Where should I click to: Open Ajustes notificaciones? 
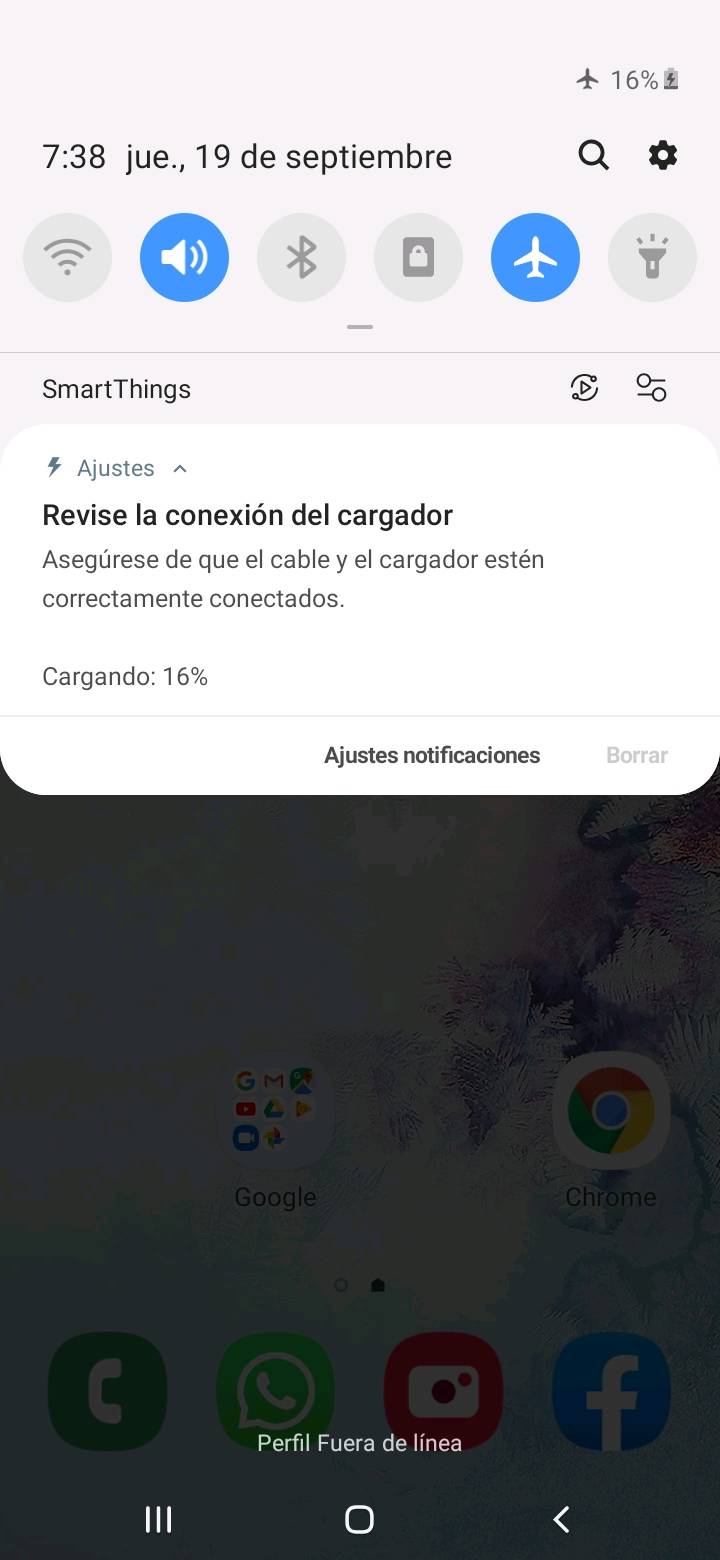[431, 755]
